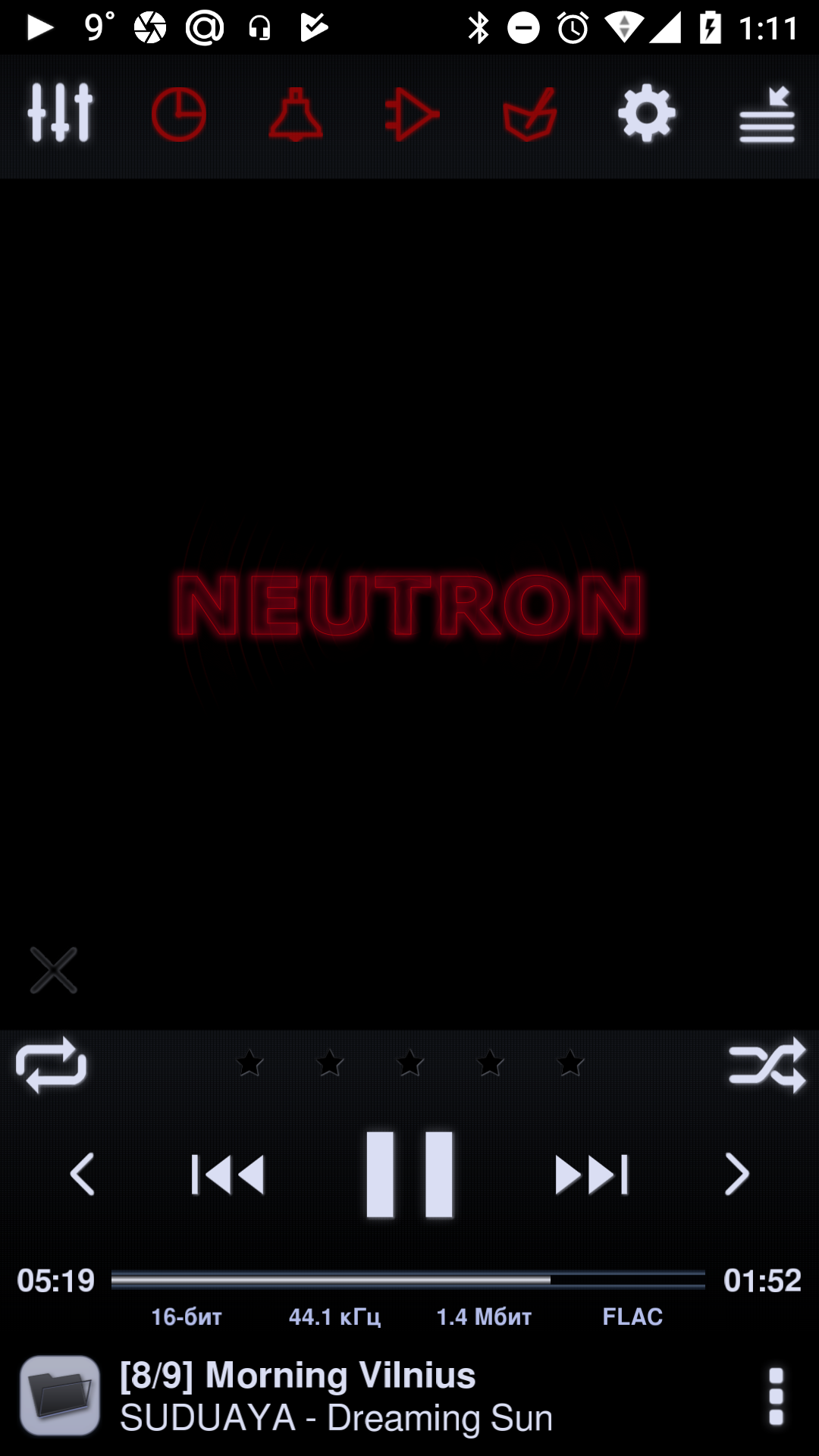The height and width of the screenshot is (1456, 819).
Task: Tap the left chevron arrow
Action: (x=82, y=1175)
